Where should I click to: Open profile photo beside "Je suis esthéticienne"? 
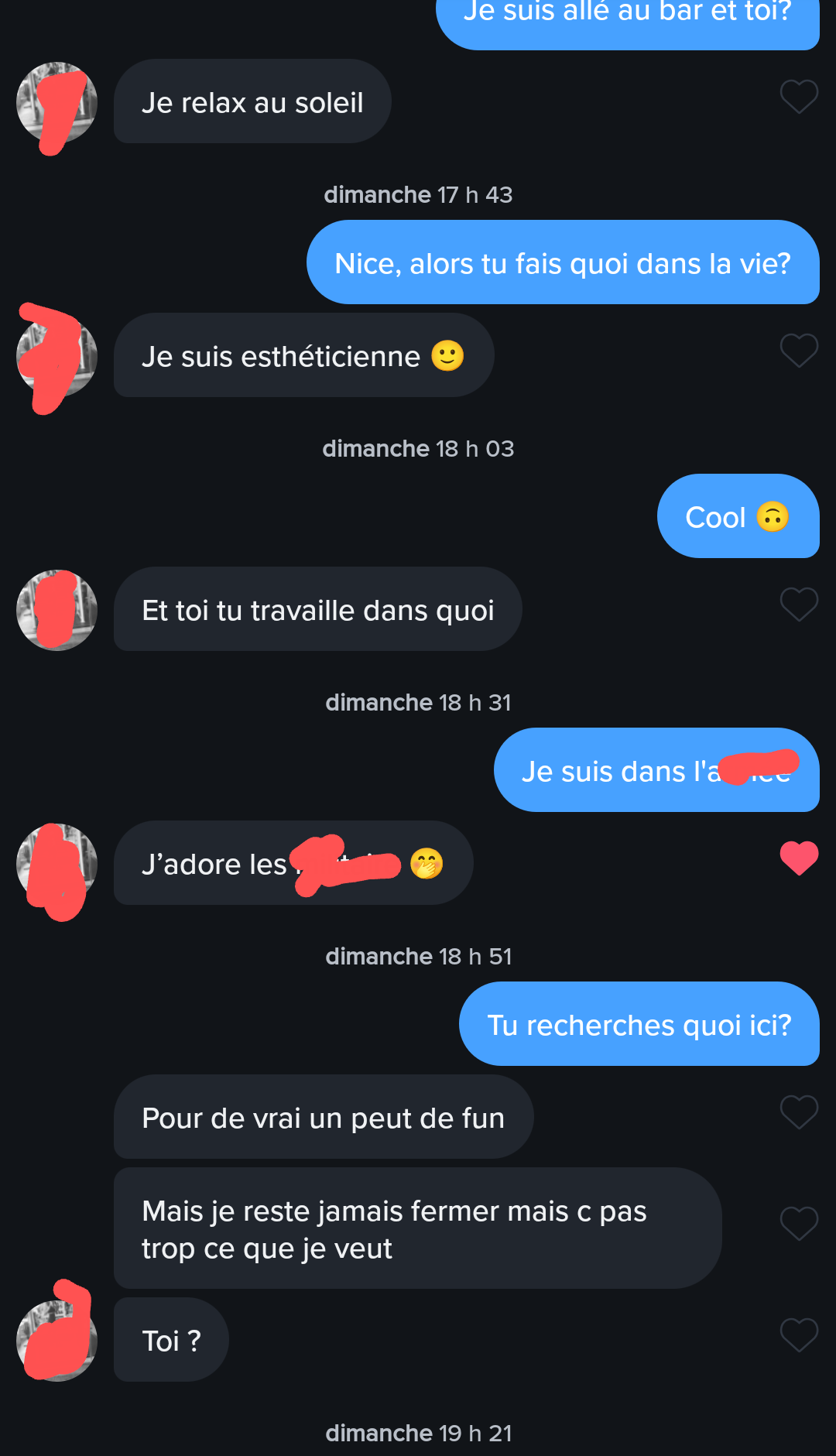point(57,357)
